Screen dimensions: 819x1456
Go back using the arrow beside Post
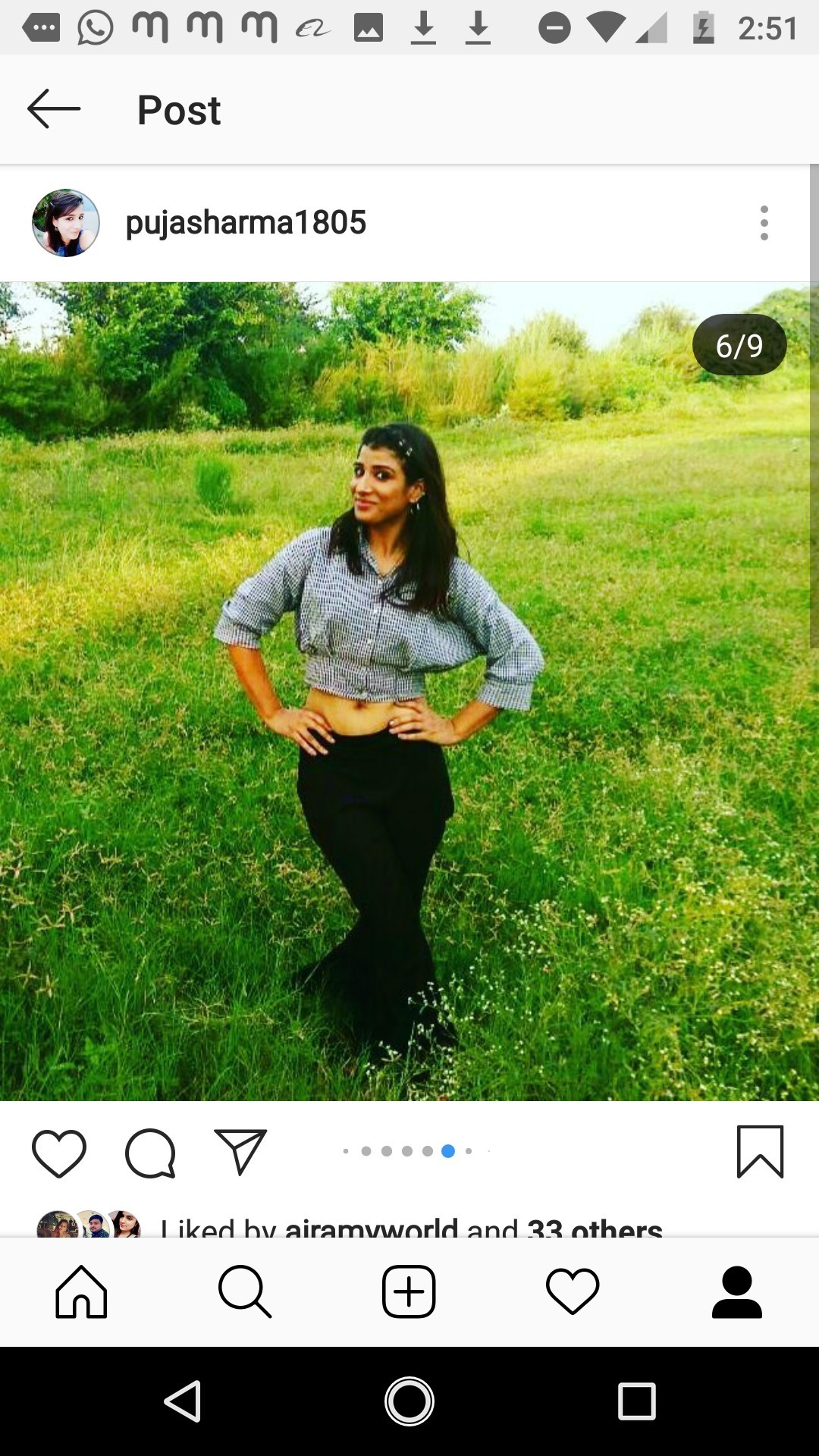[54, 109]
